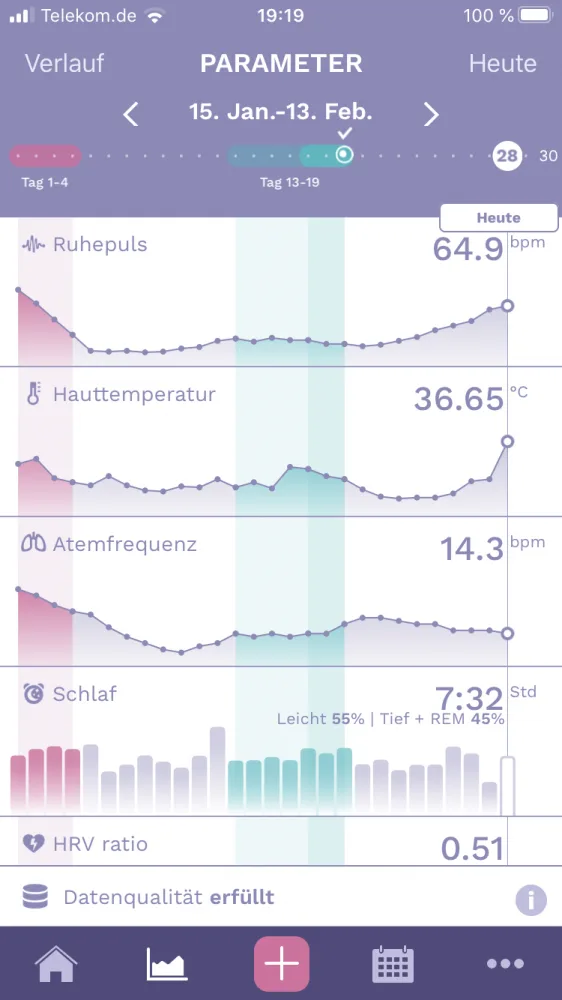Tap the Tag 1-4 phase on the timeline

(x=45, y=156)
